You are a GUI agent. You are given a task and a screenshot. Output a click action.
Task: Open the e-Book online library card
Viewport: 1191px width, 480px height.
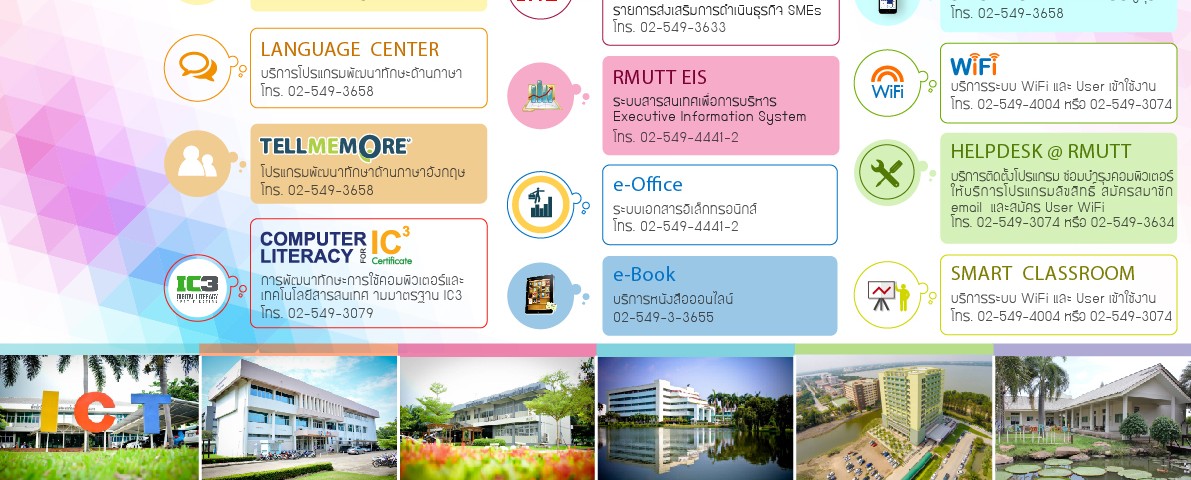coord(720,296)
